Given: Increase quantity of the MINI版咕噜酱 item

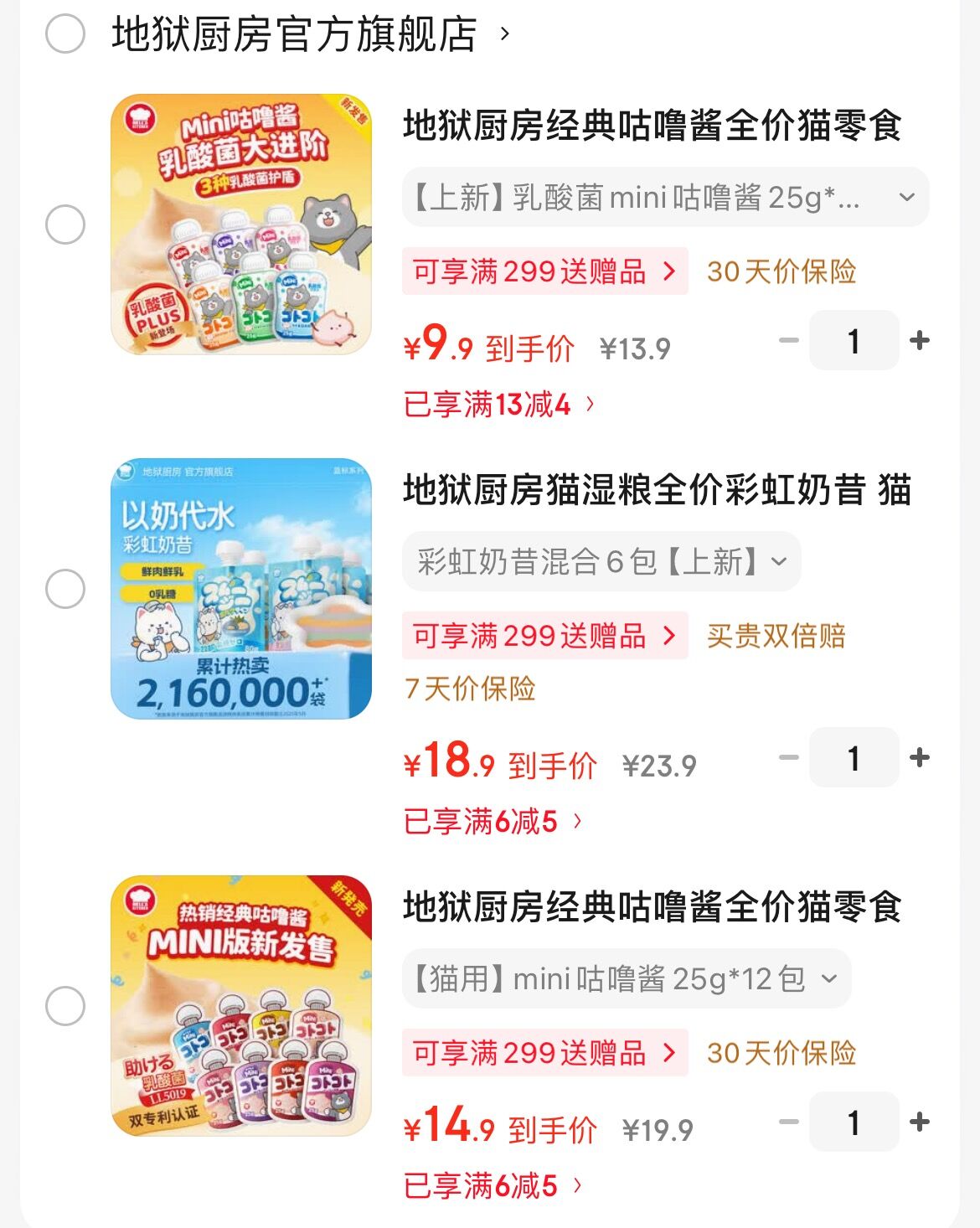Looking at the screenshot, I should pyautogui.click(x=920, y=1121).
